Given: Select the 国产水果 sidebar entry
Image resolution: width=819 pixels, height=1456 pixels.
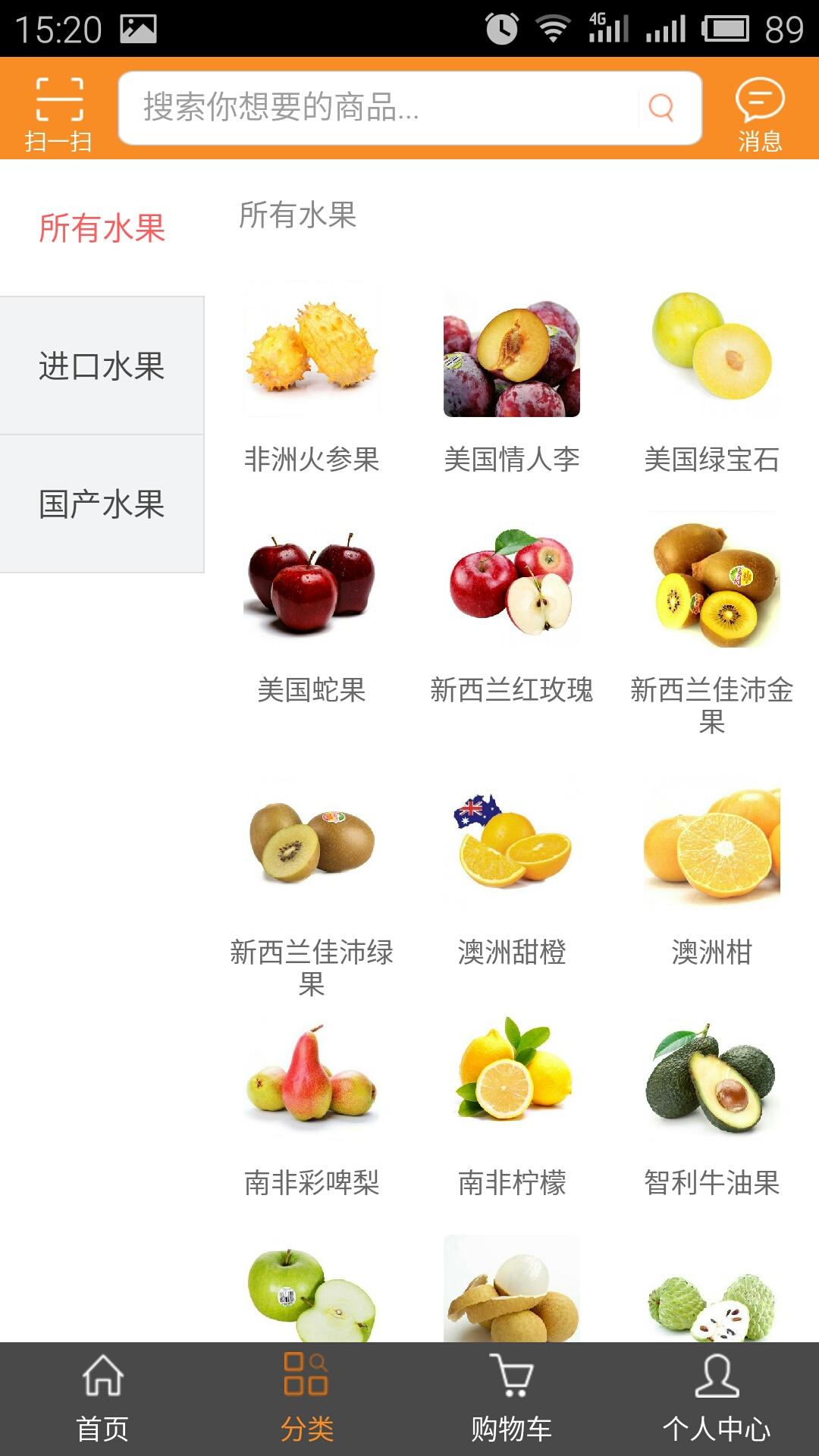Looking at the screenshot, I should click(x=102, y=502).
